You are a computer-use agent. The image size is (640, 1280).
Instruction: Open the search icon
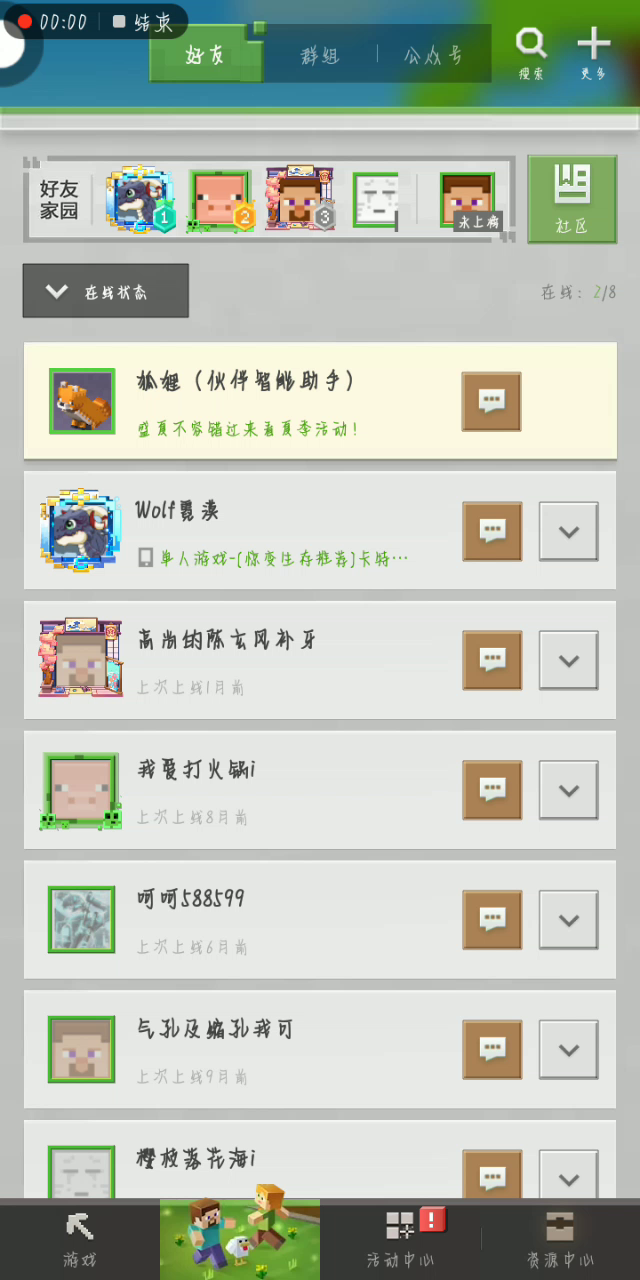[x=531, y=52]
